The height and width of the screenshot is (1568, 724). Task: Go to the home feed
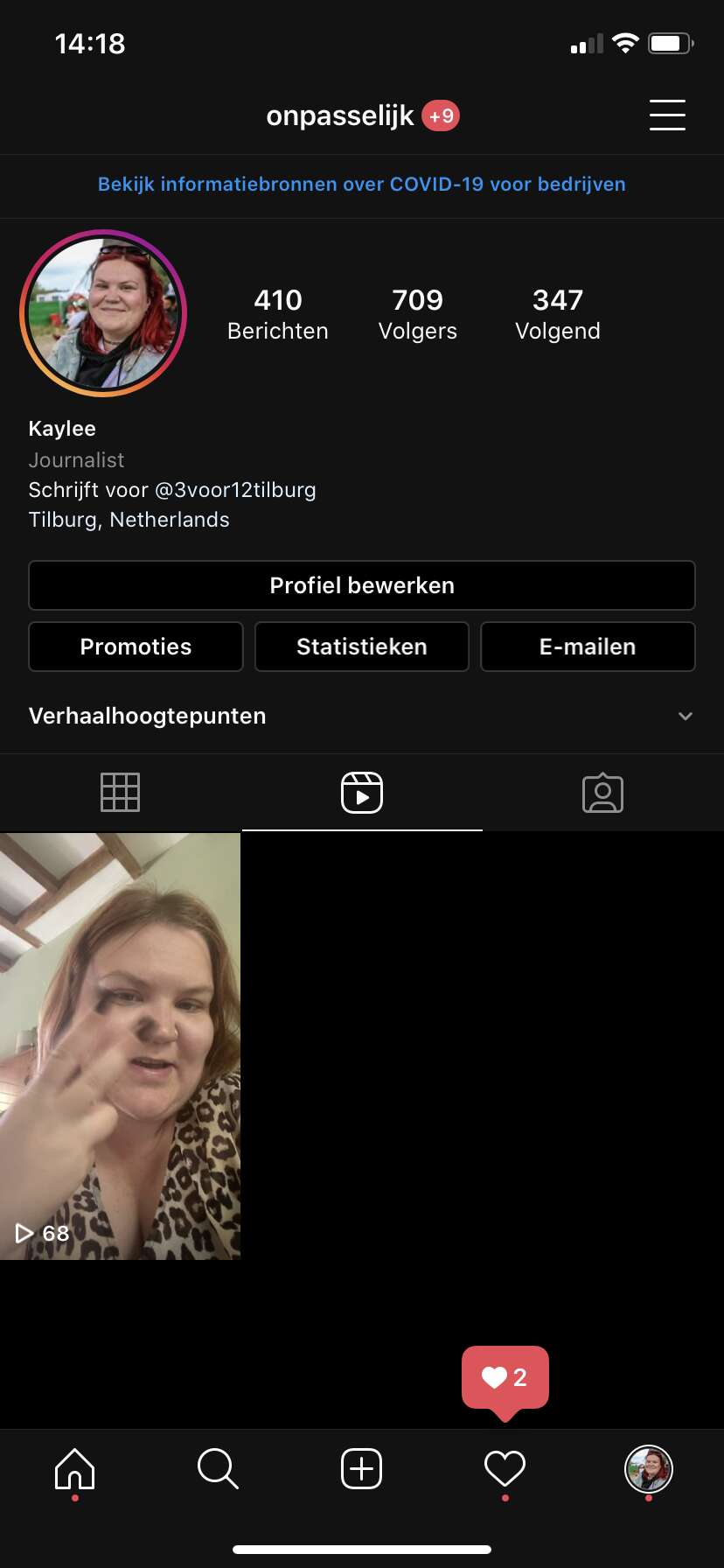coord(75,1469)
